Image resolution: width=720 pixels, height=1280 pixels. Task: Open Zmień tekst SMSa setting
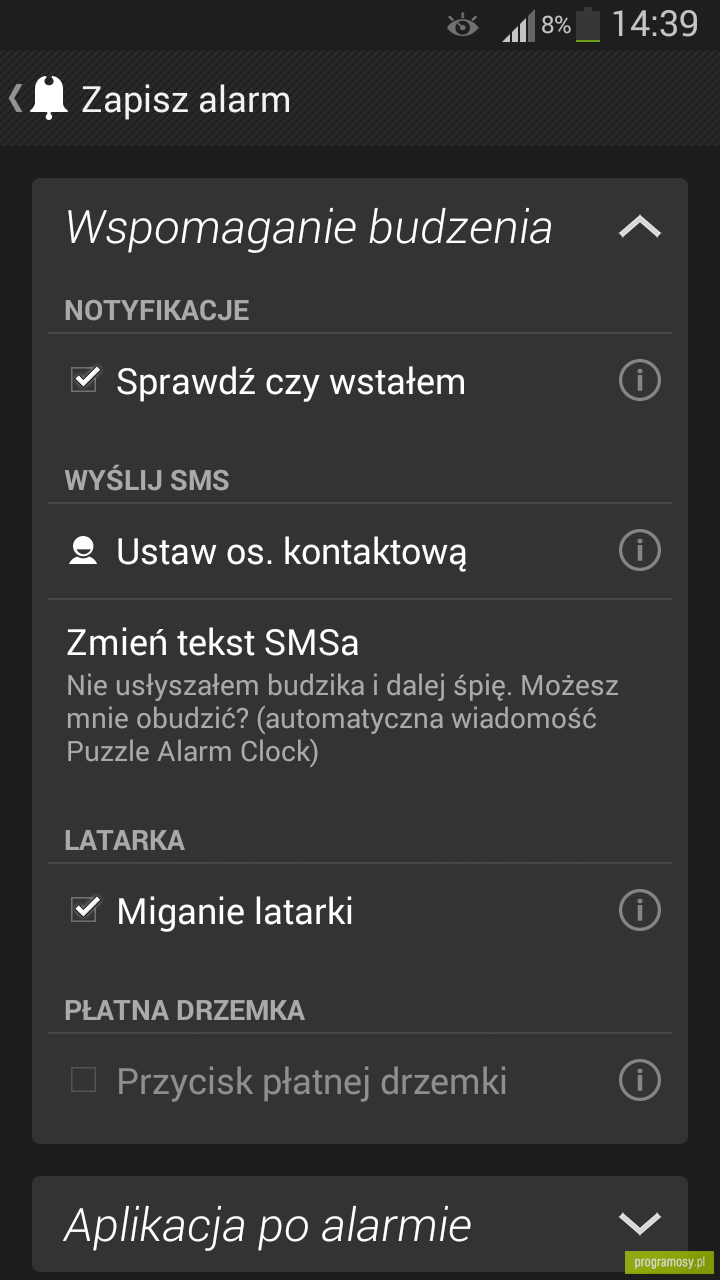click(x=360, y=695)
